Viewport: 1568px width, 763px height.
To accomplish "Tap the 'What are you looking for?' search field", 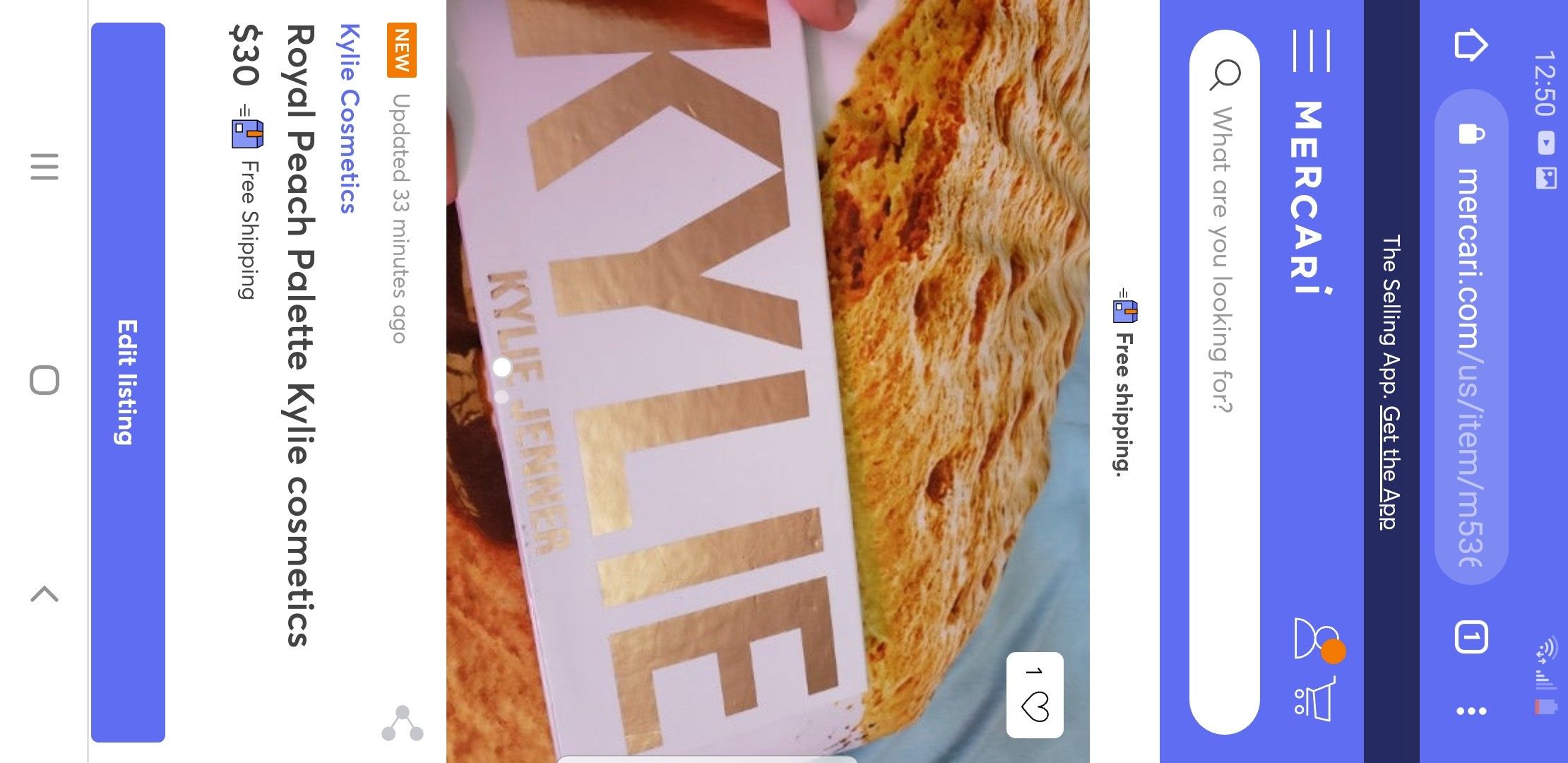I will tap(1224, 381).
